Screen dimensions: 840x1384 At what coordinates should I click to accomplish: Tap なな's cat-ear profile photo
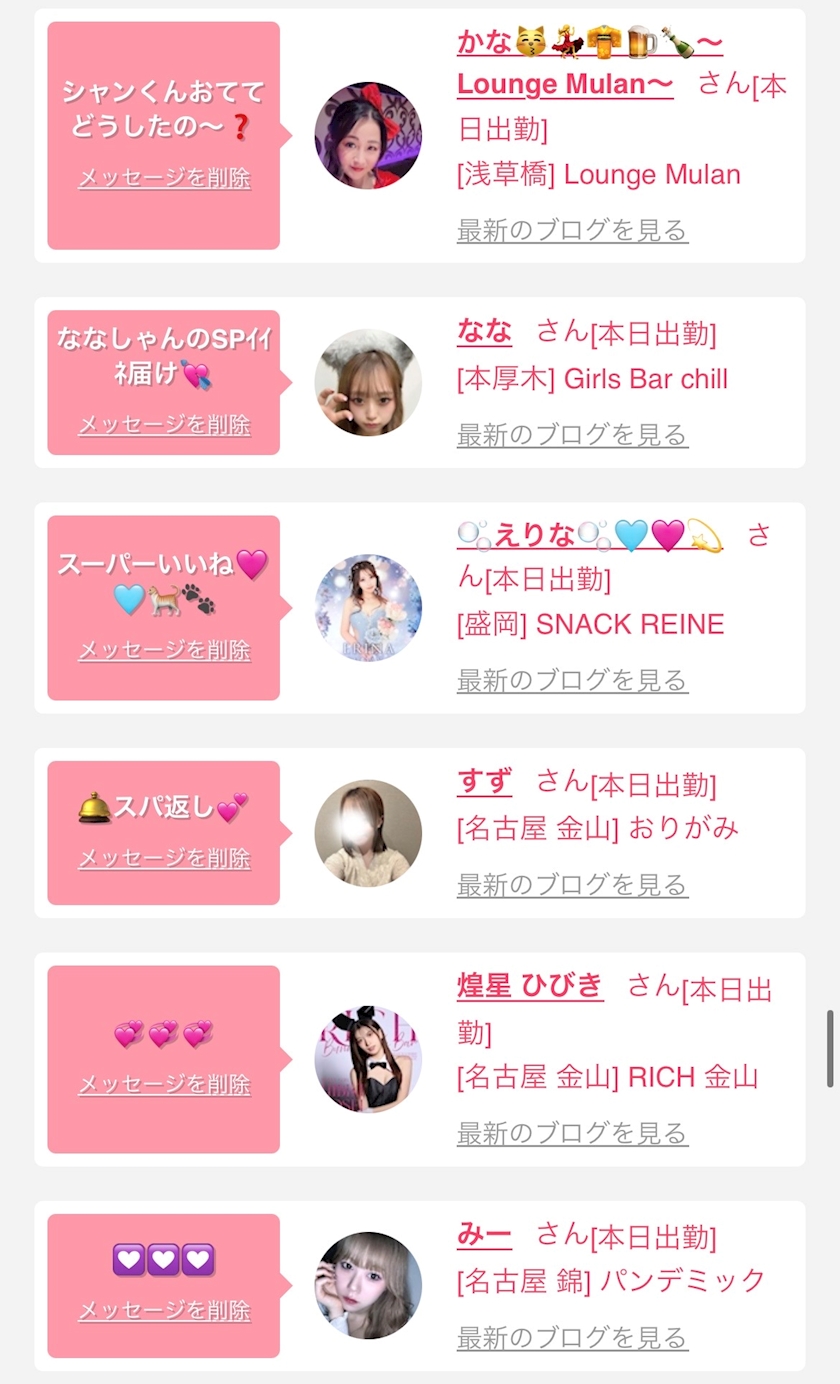tap(368, 382)
